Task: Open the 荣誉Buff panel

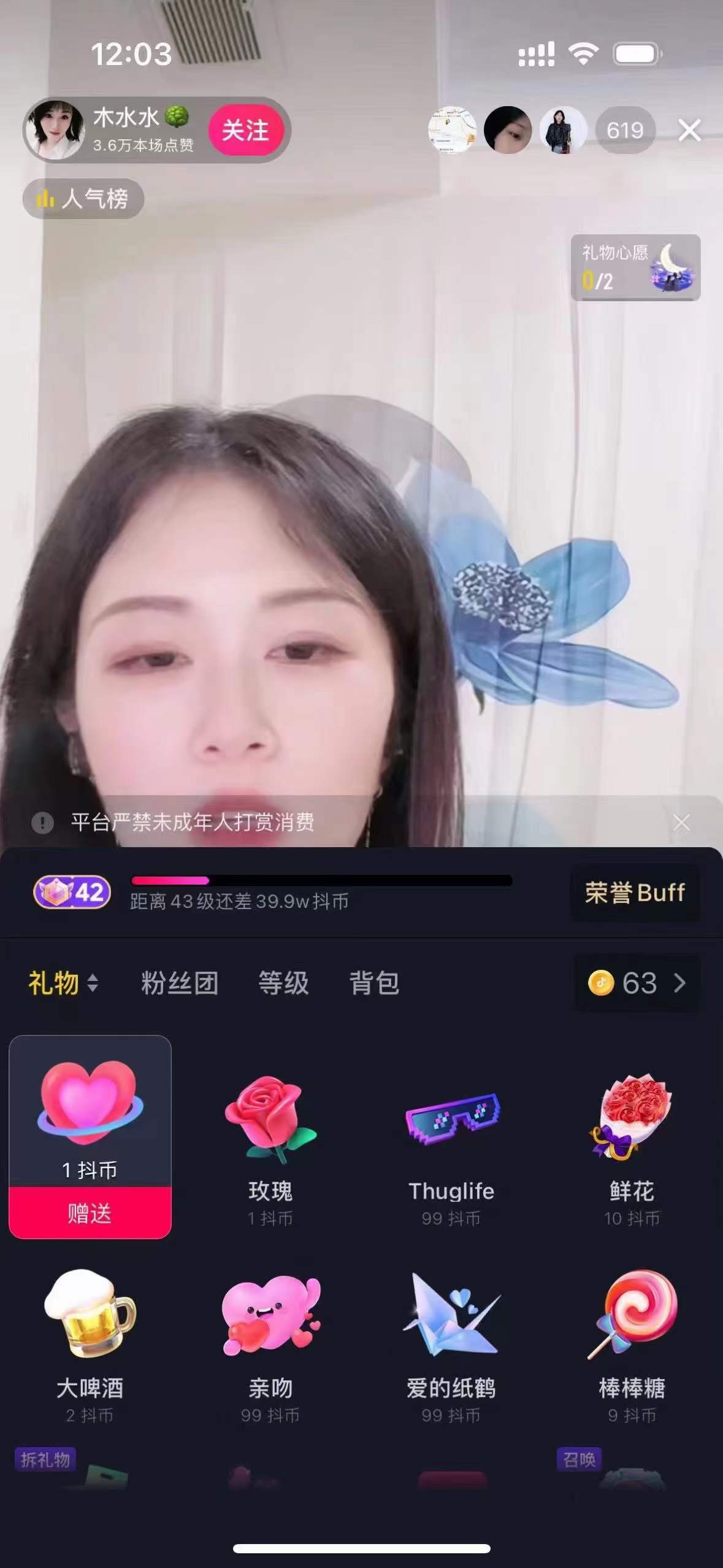Action: click(634, 893)
